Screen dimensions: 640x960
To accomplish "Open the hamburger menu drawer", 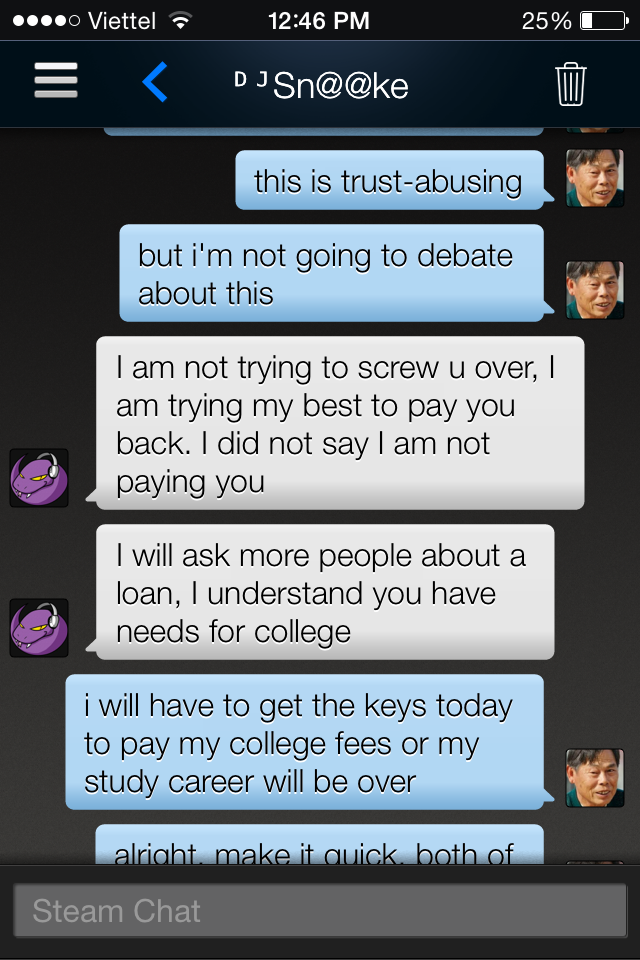I will [x=55, y=82].
